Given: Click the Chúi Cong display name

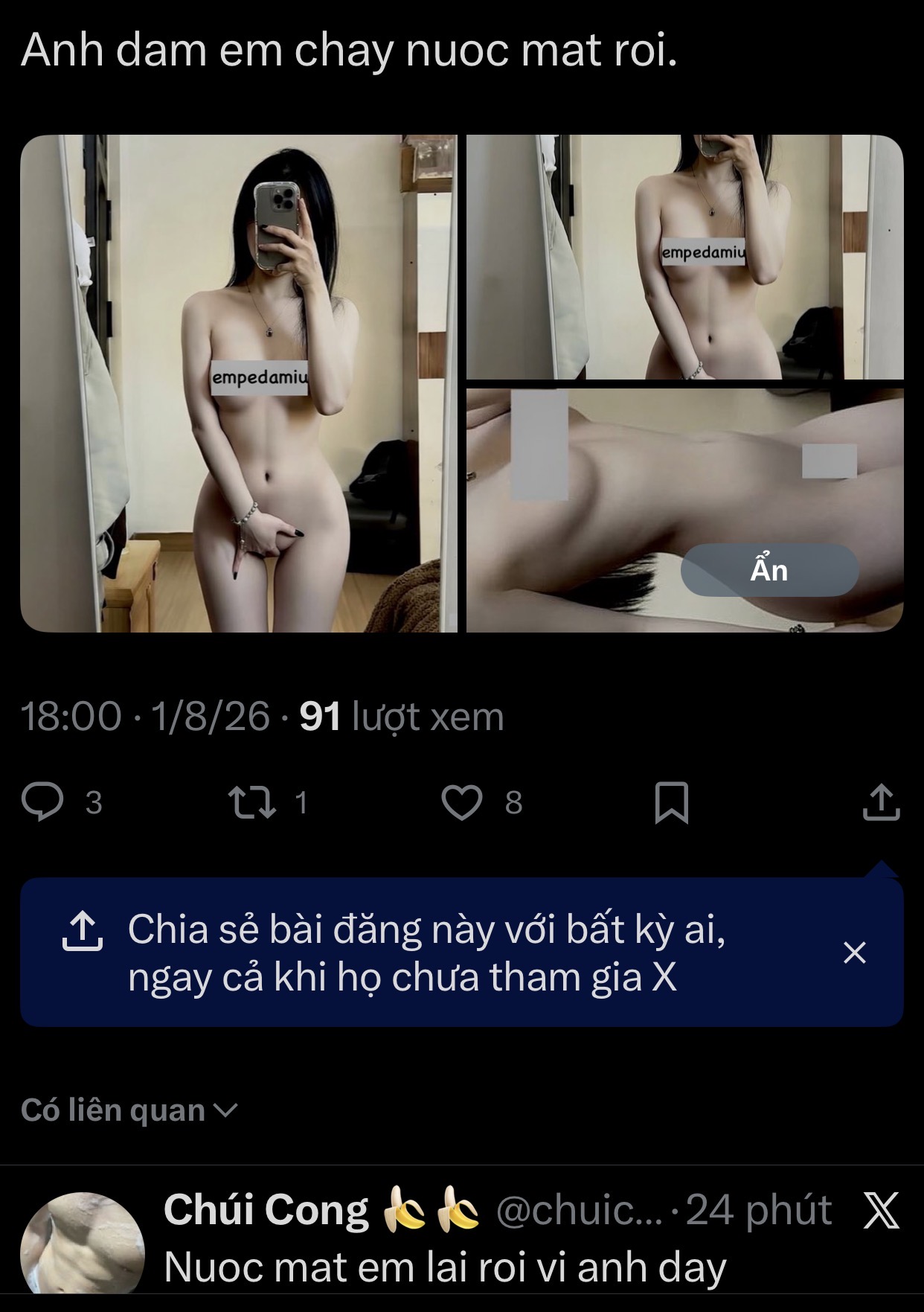Looking at the screenshot, I should coord(266,1209).
